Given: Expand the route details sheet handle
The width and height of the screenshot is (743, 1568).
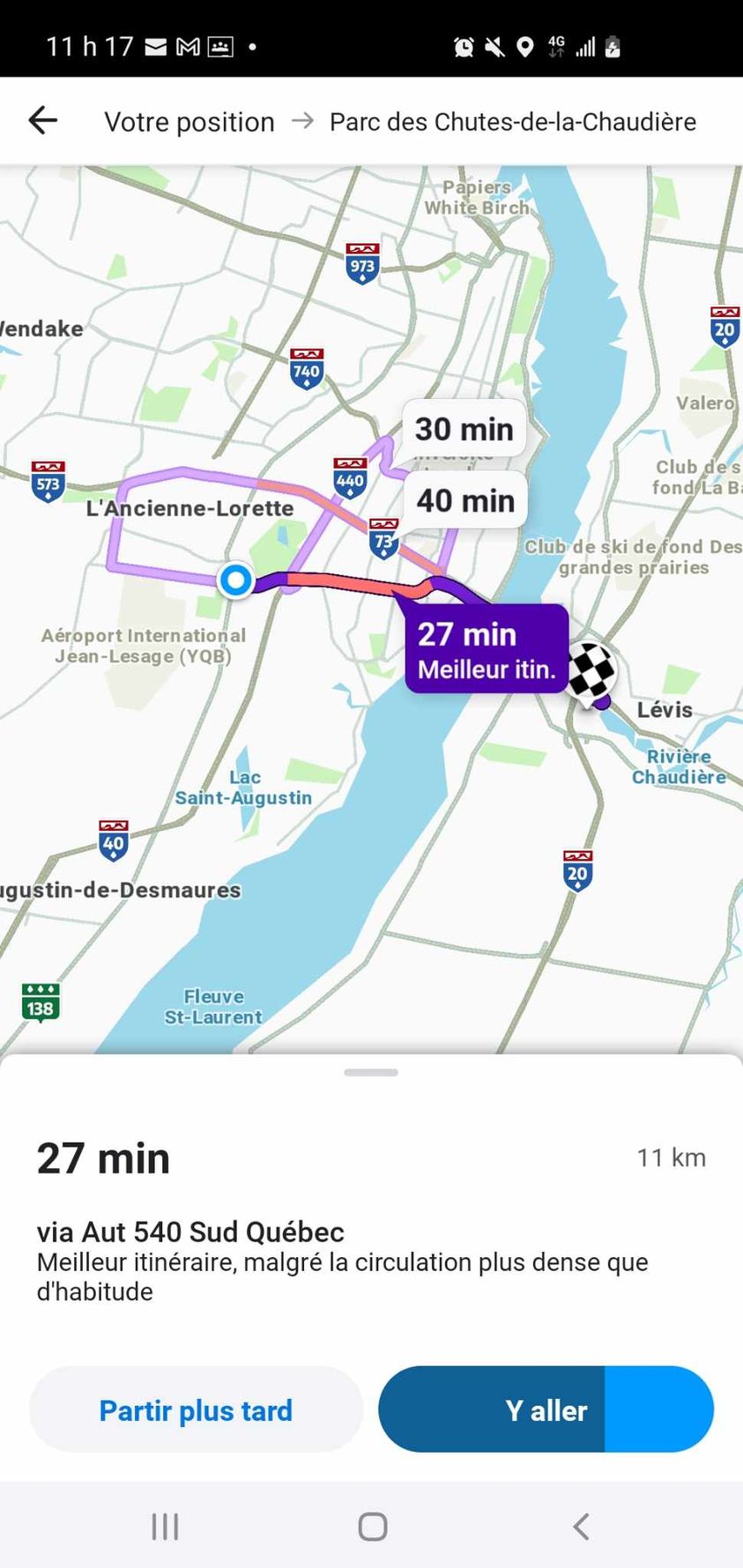Looking at the screenshot, I should [x=371, y=1072].
